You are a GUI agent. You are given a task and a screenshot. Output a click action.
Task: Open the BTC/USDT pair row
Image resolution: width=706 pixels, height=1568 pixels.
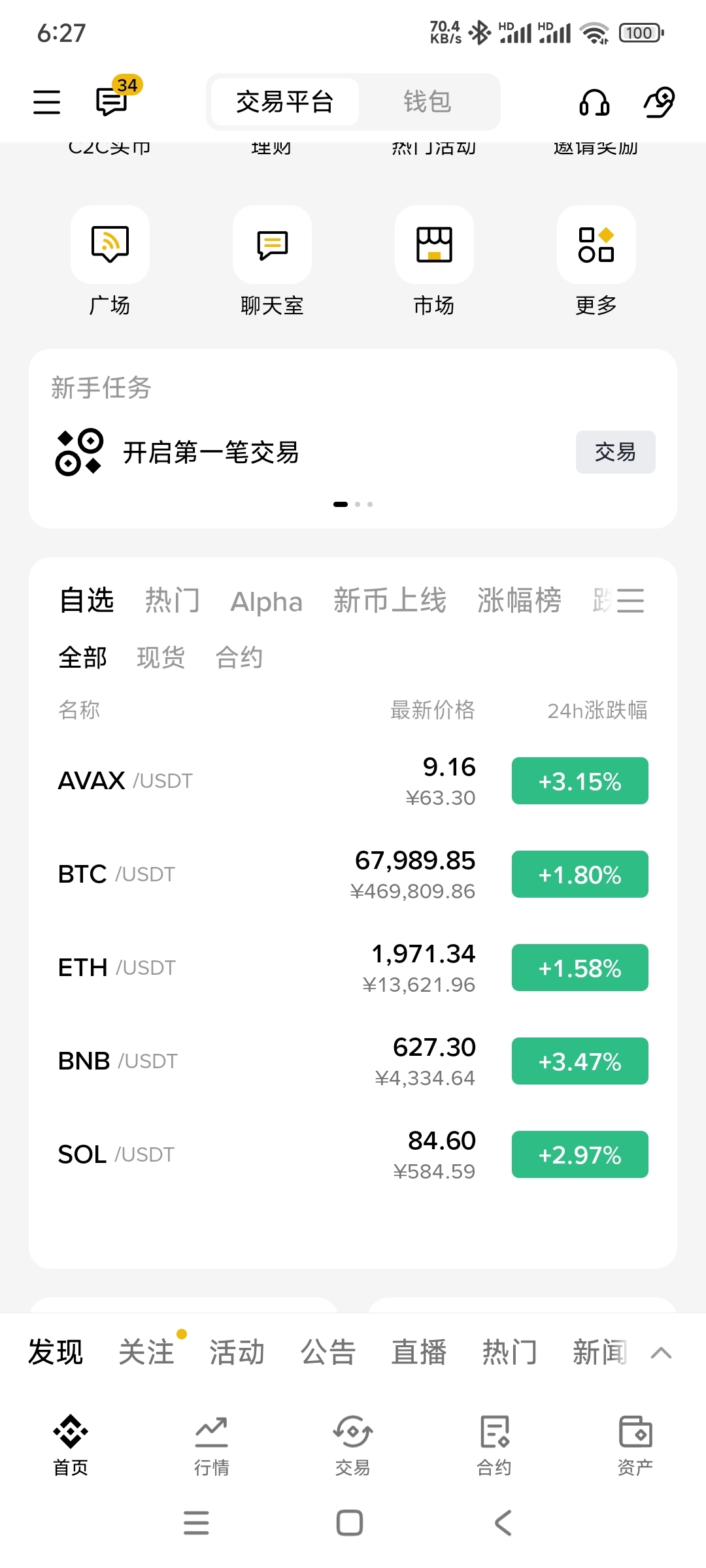[353, 874]
